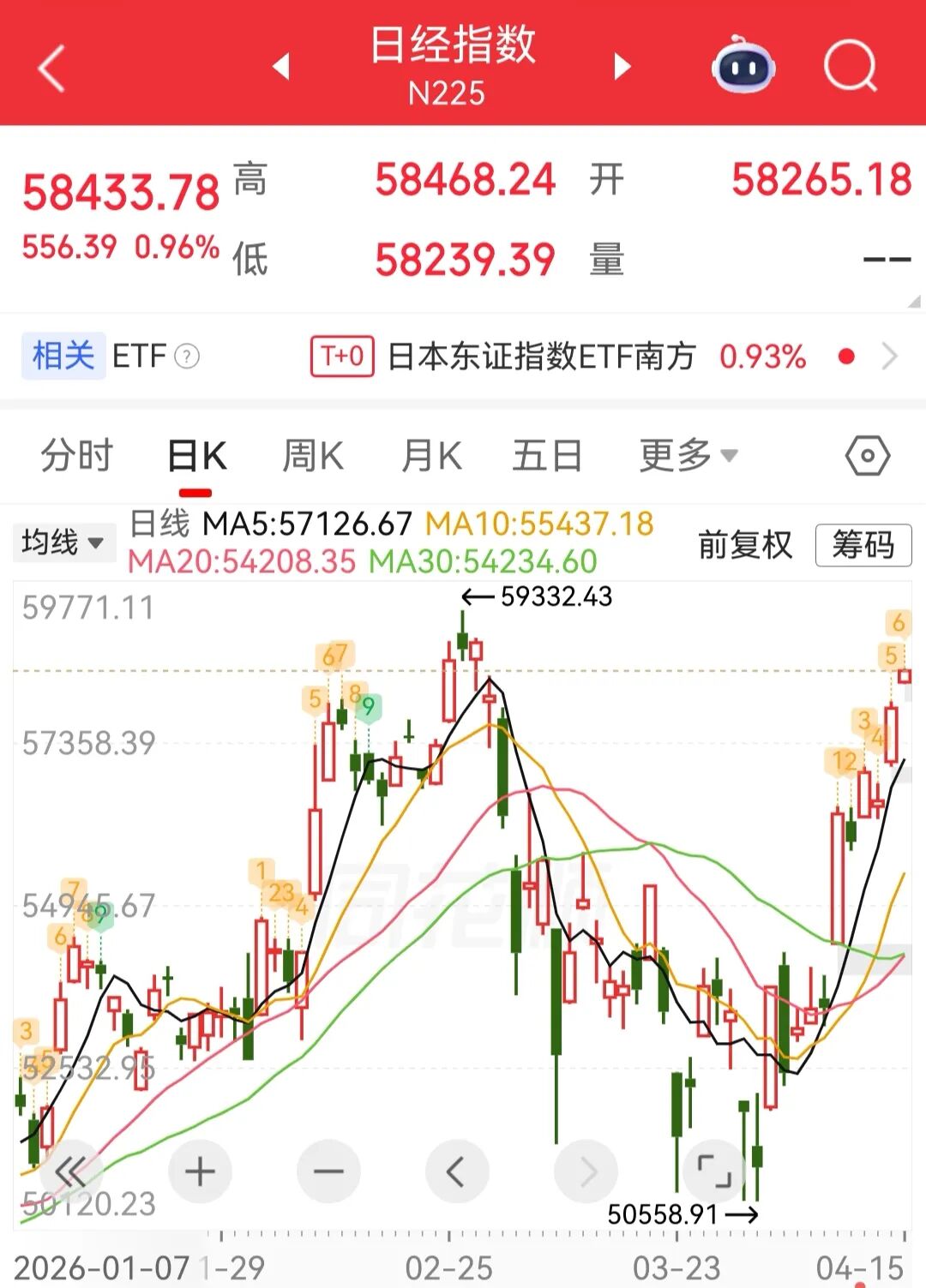Open chart settings hexagon icon
This screenshot has width=926, height=1288.
(x=867, y=456)
